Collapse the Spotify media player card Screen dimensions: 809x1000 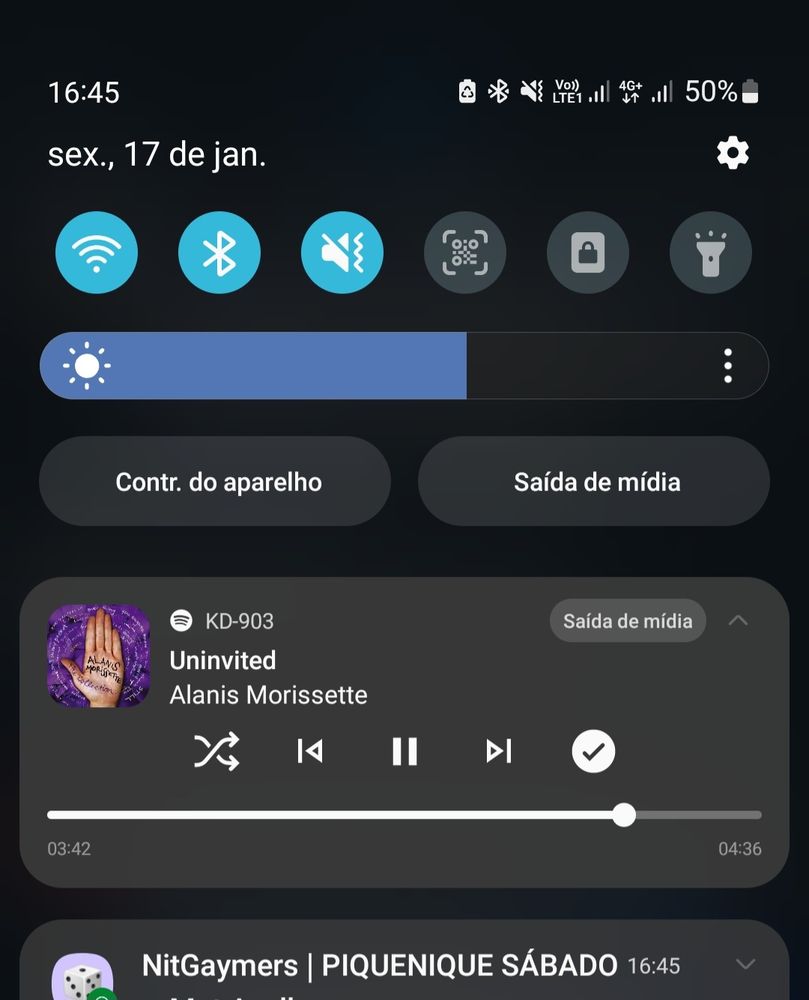(738, 621)
